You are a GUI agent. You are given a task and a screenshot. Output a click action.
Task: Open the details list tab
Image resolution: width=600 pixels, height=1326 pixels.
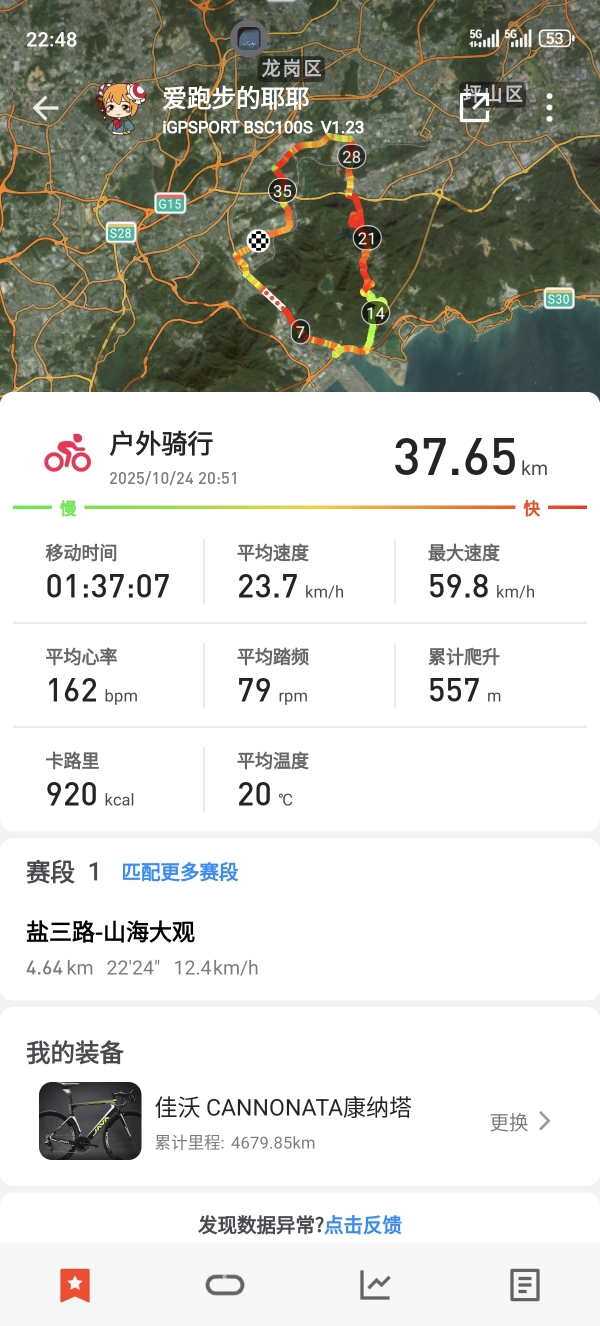pos(525,1284)
